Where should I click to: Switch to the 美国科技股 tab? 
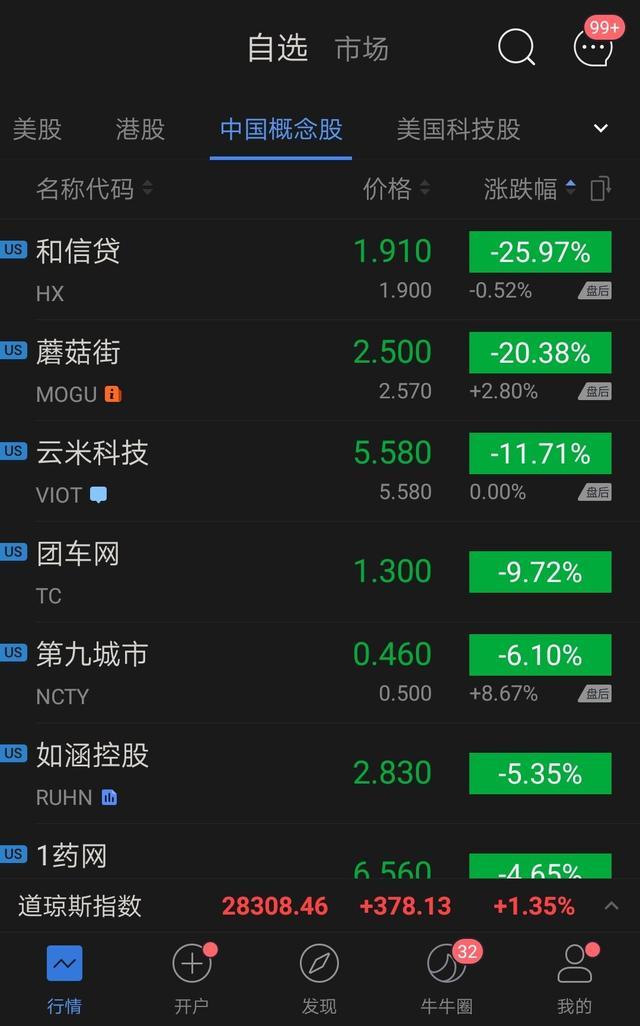pos(458,130)
